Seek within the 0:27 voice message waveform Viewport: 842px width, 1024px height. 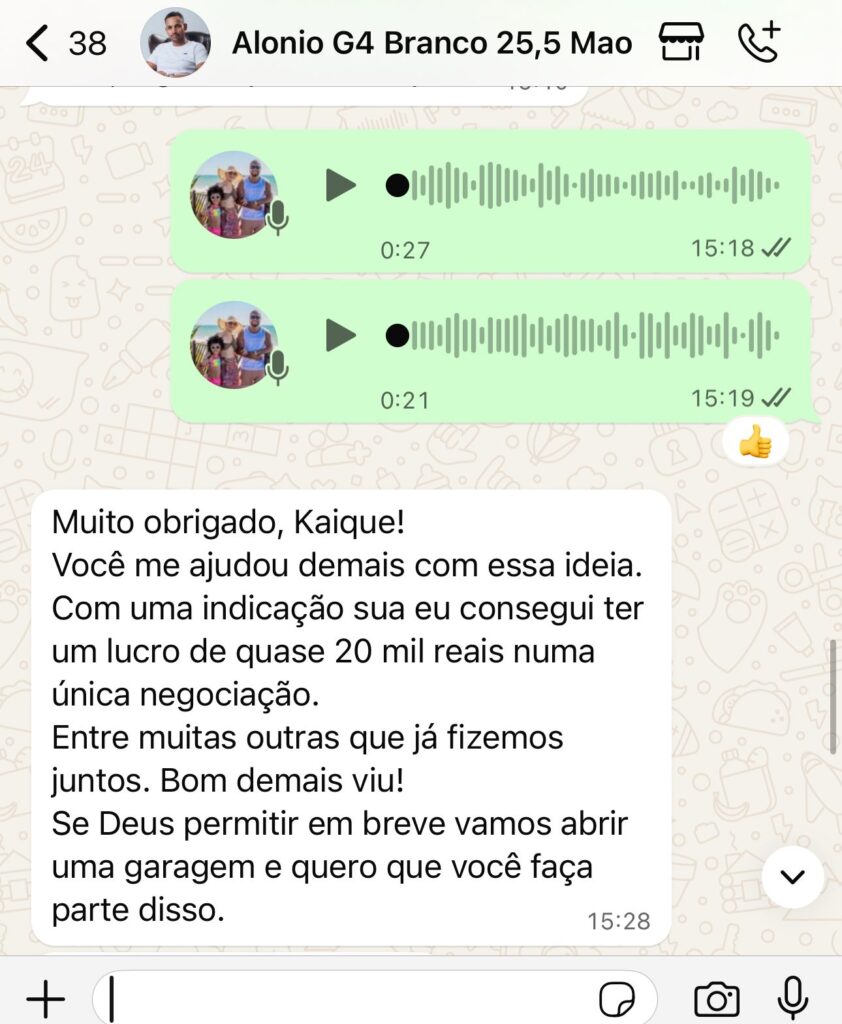[x=590, y=185]
